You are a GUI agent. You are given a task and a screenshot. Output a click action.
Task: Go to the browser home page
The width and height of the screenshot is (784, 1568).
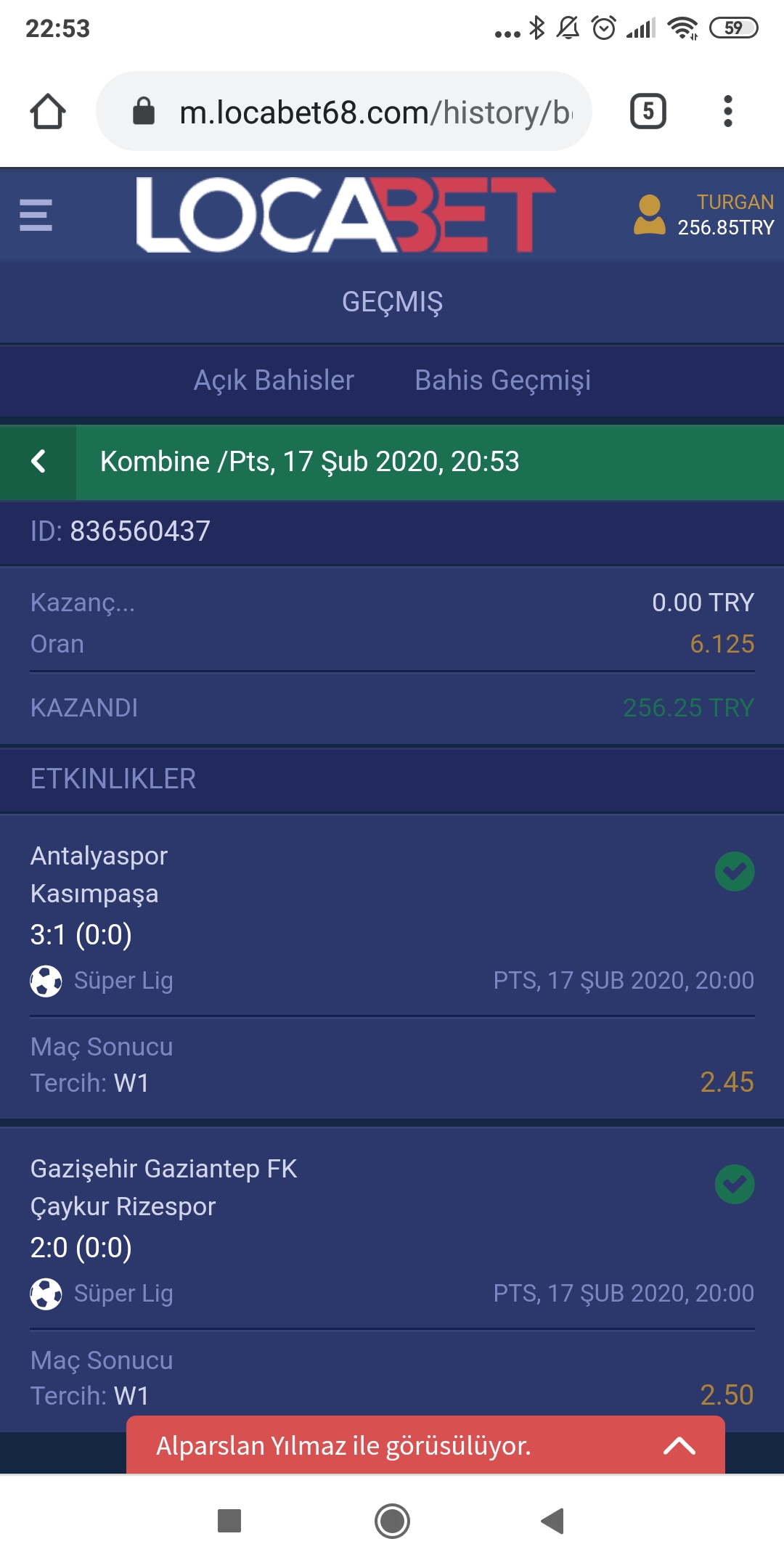48,112
